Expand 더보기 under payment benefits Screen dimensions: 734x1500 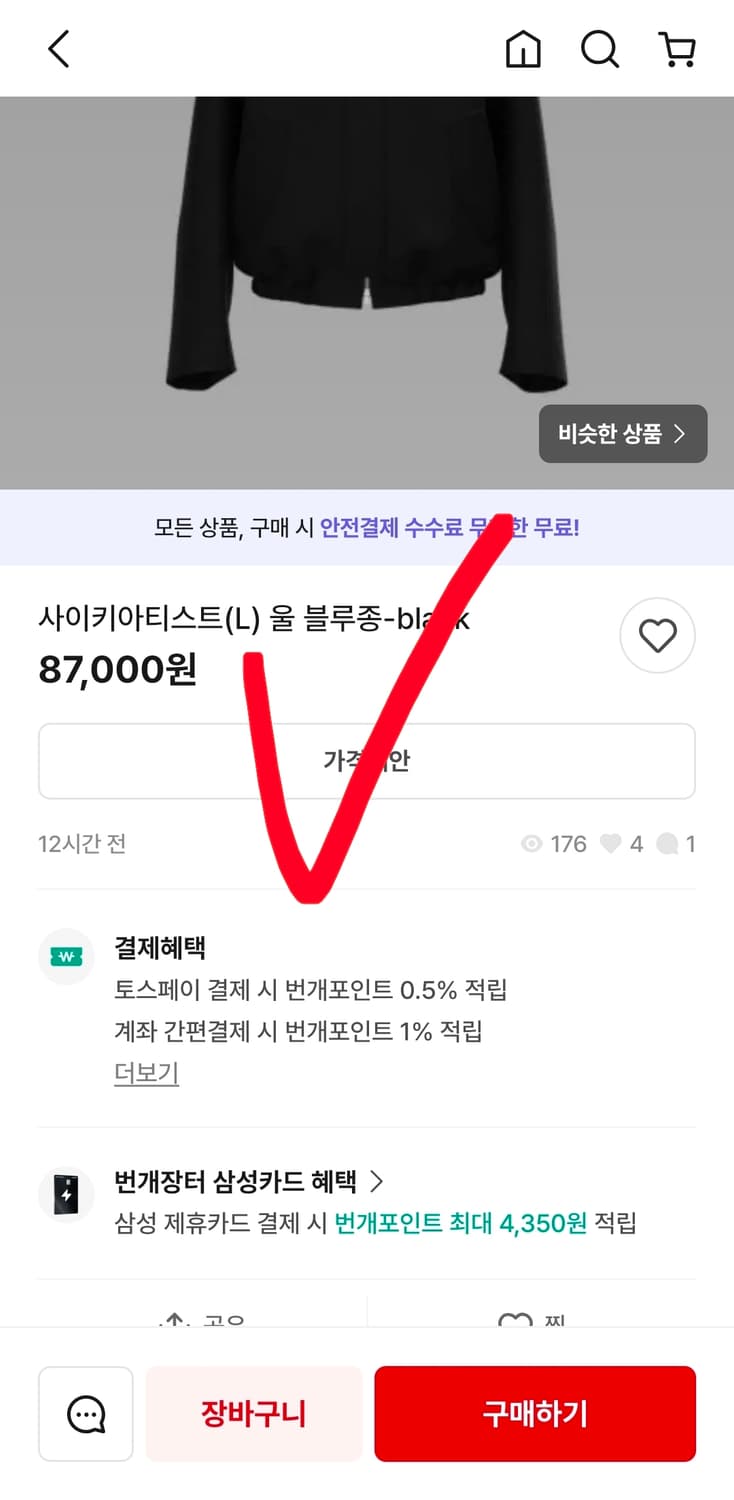tap(145, 1072)
